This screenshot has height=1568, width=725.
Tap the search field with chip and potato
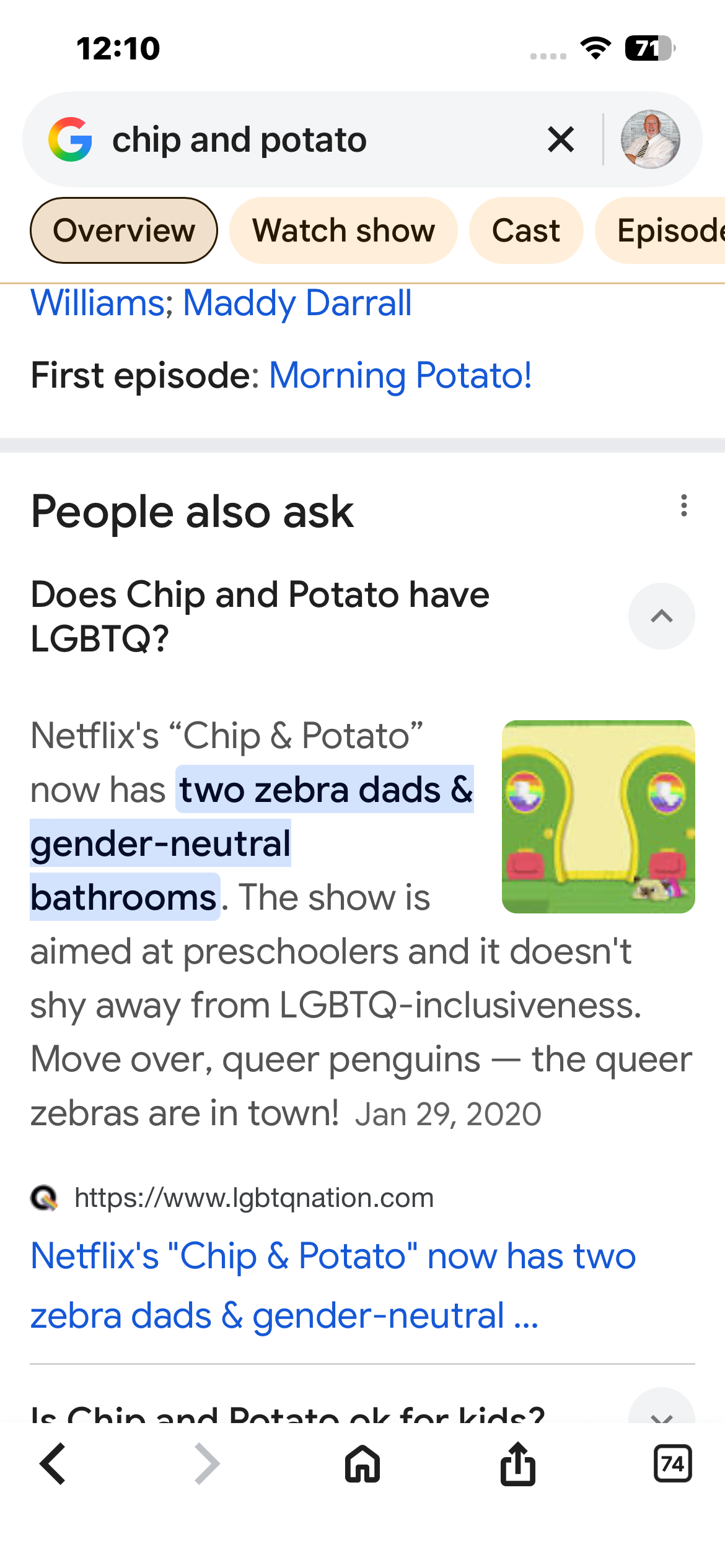tap(310, 139)
